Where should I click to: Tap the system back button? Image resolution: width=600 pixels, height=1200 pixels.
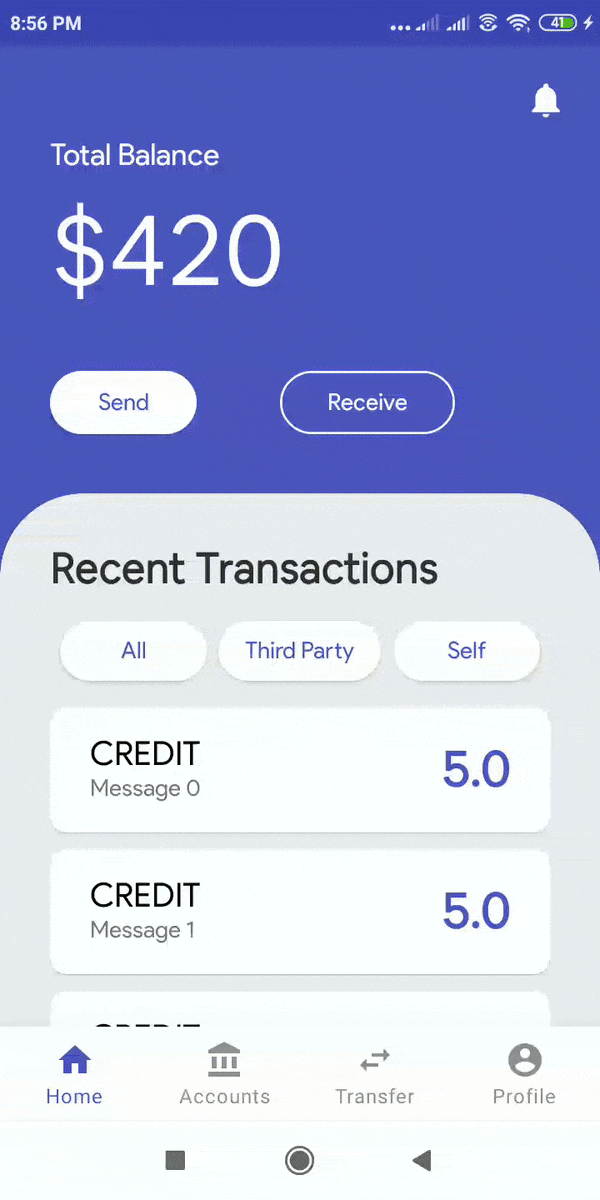tap(422, 1160)
